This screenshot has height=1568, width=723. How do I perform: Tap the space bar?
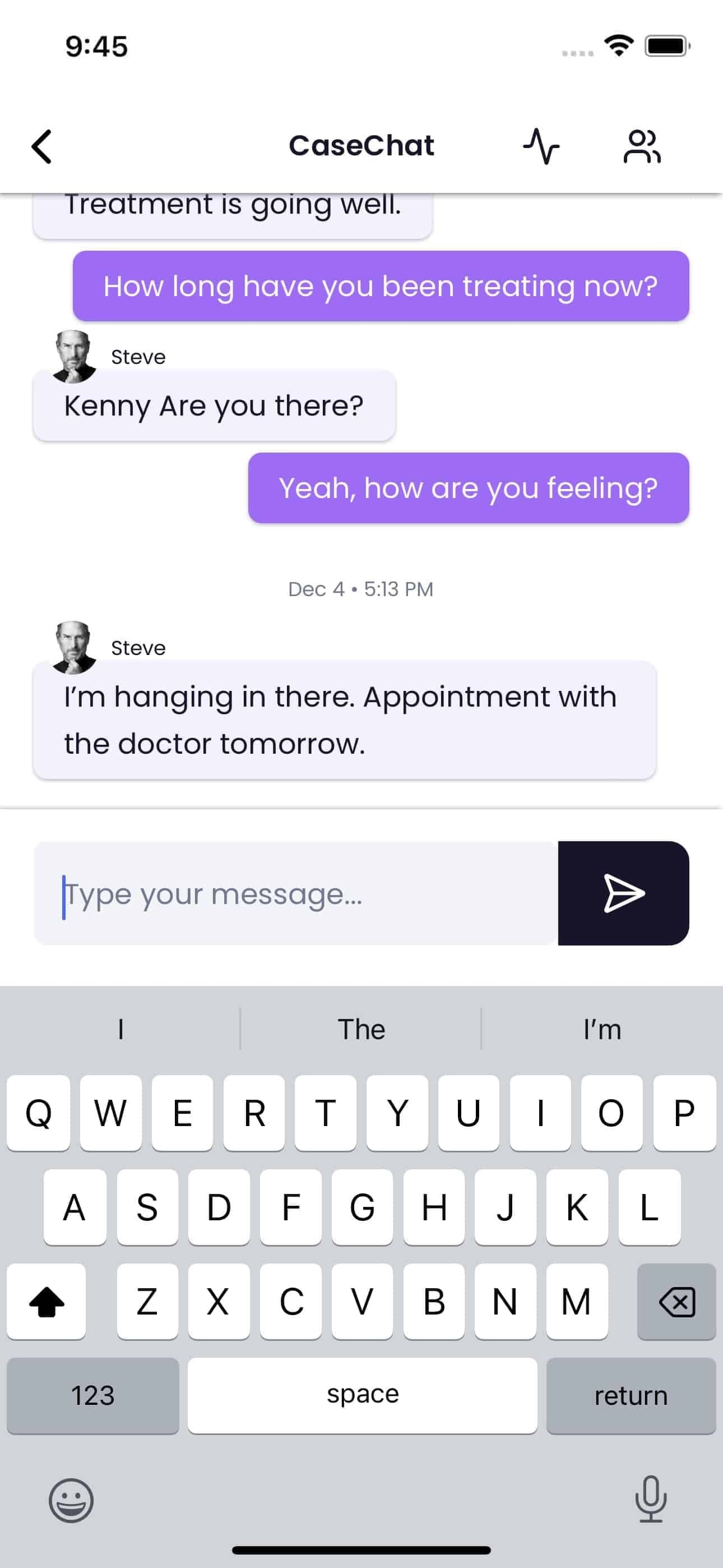click(x=361, y=1396)
